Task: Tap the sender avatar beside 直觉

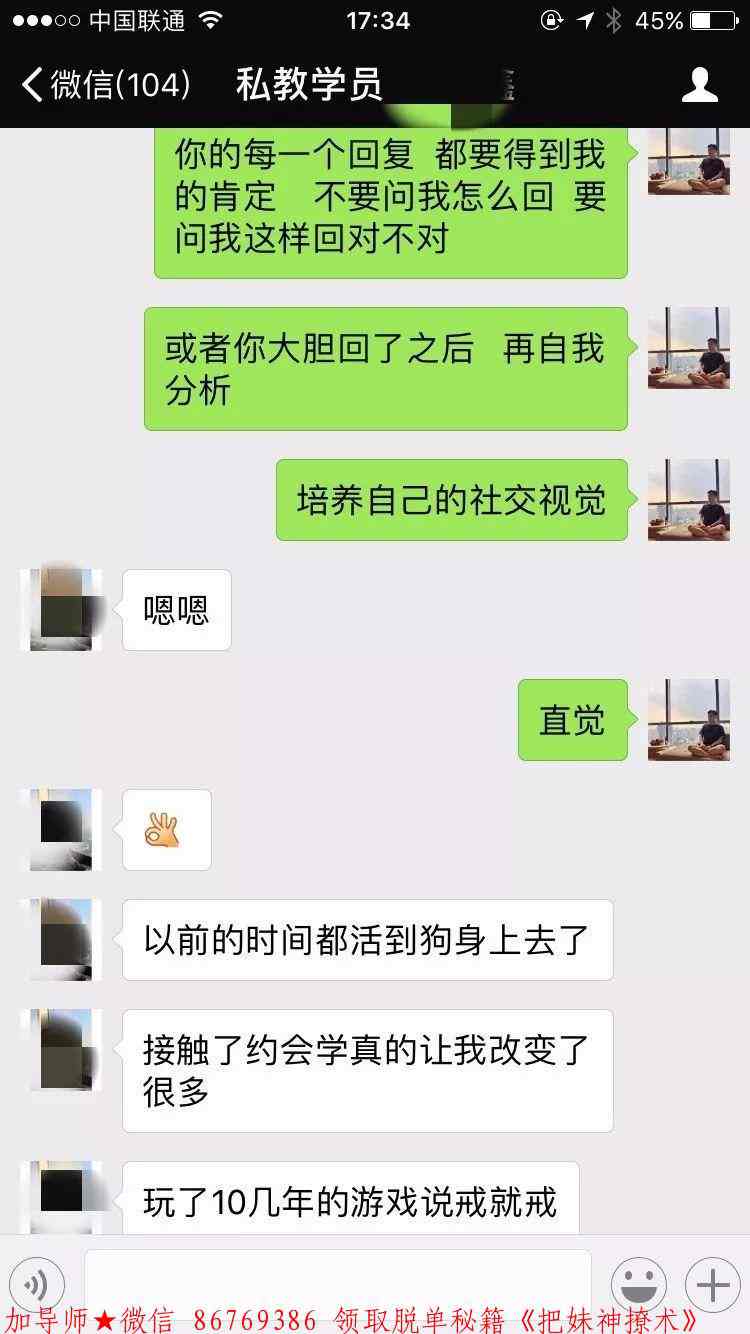Action: tap(688, 720)
